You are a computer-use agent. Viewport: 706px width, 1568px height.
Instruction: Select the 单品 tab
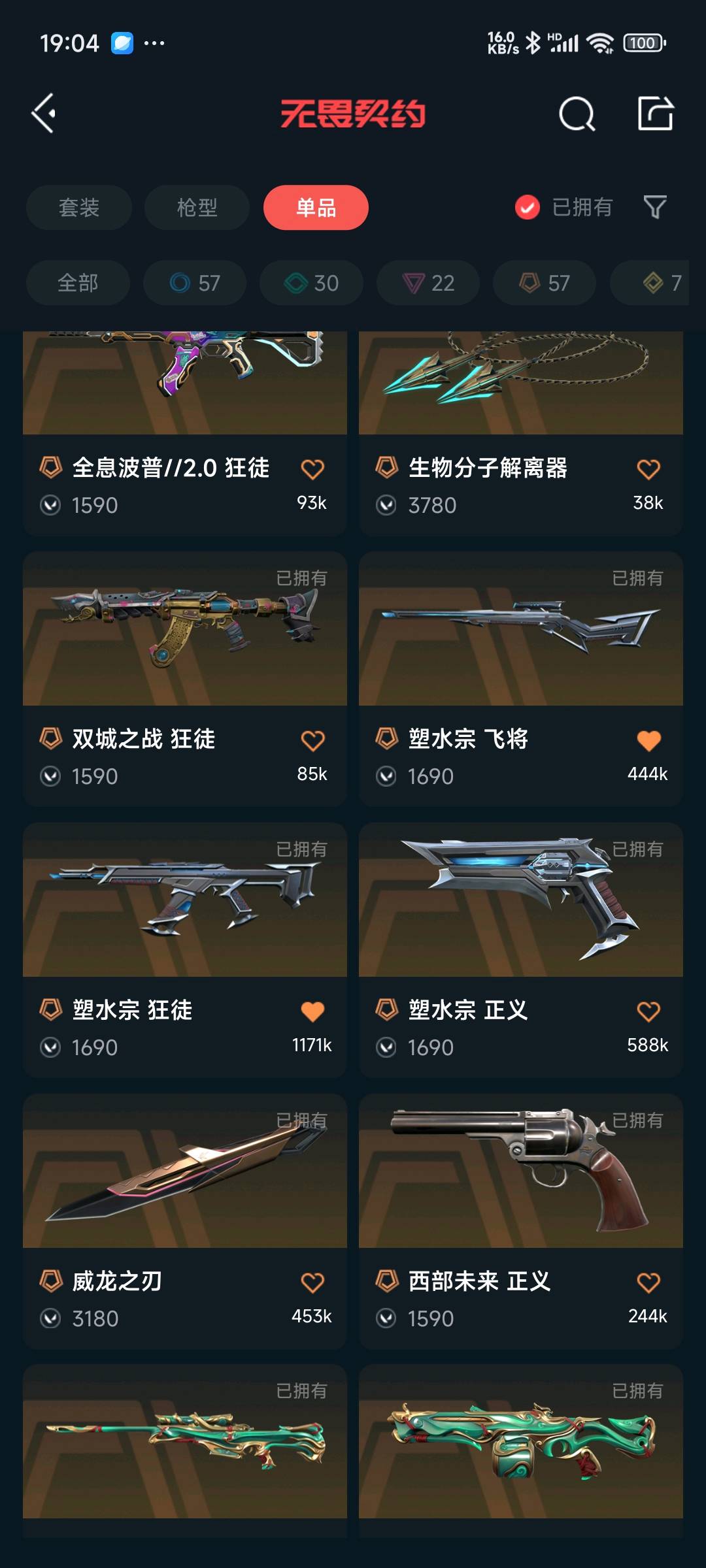[316, 208]
